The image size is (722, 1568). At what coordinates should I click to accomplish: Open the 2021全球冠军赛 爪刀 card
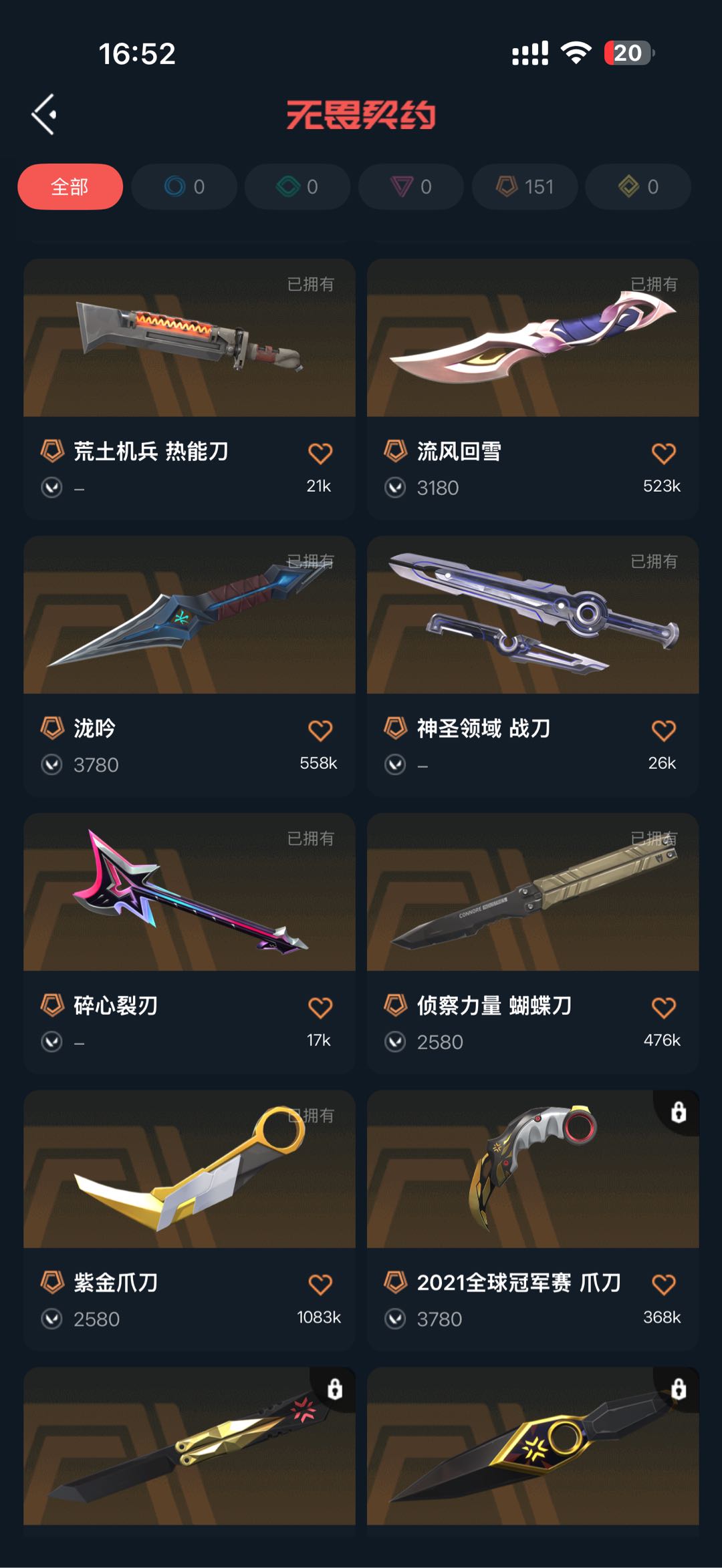pyautogui.click(x=533, y=1221)
